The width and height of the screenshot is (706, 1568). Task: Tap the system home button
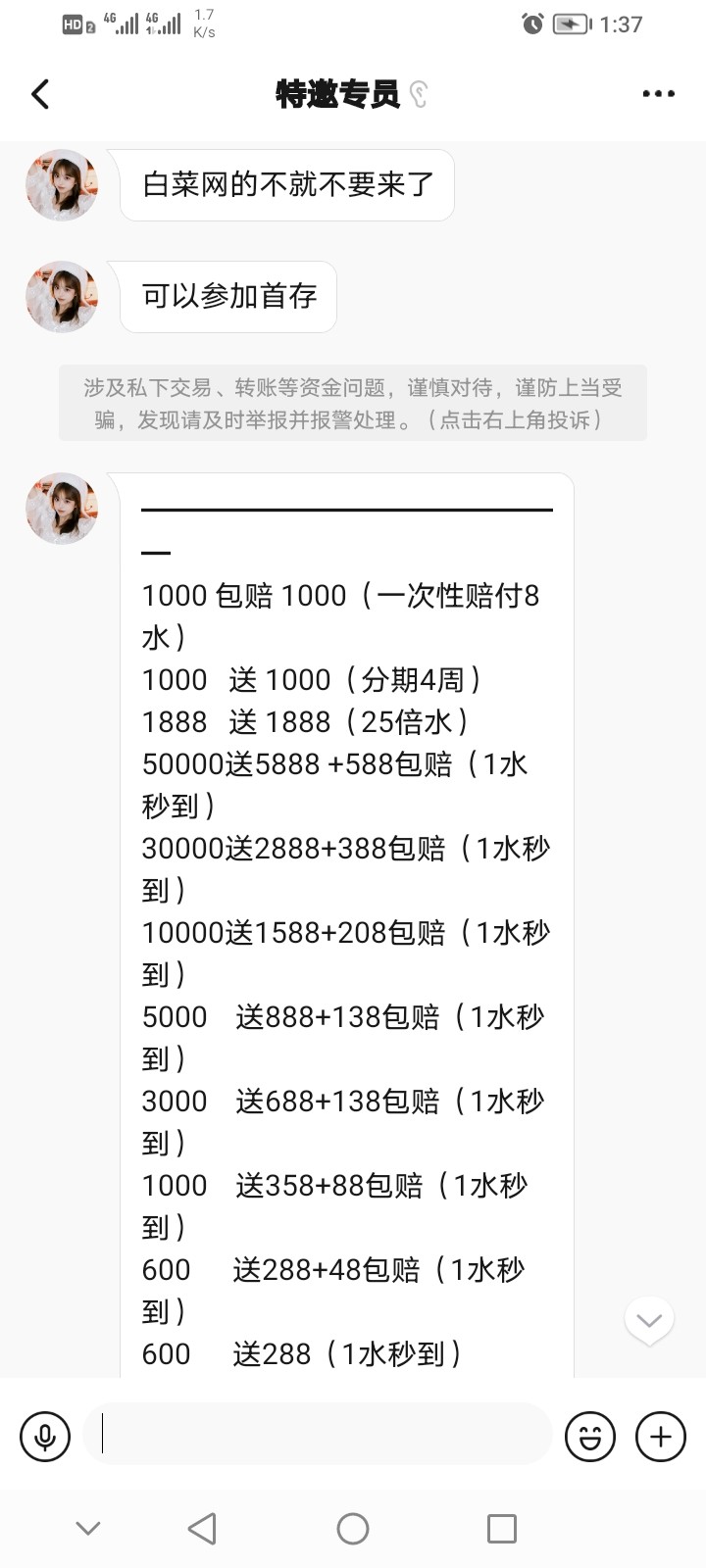tap(353, 1529)
